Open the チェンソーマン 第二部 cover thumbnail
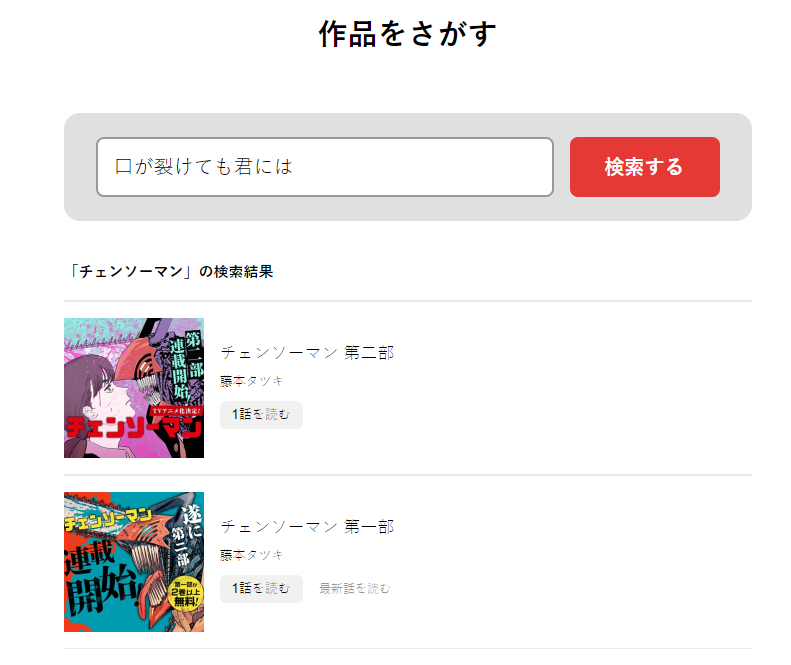Screen dimensions: 791x665 (134, 388)
